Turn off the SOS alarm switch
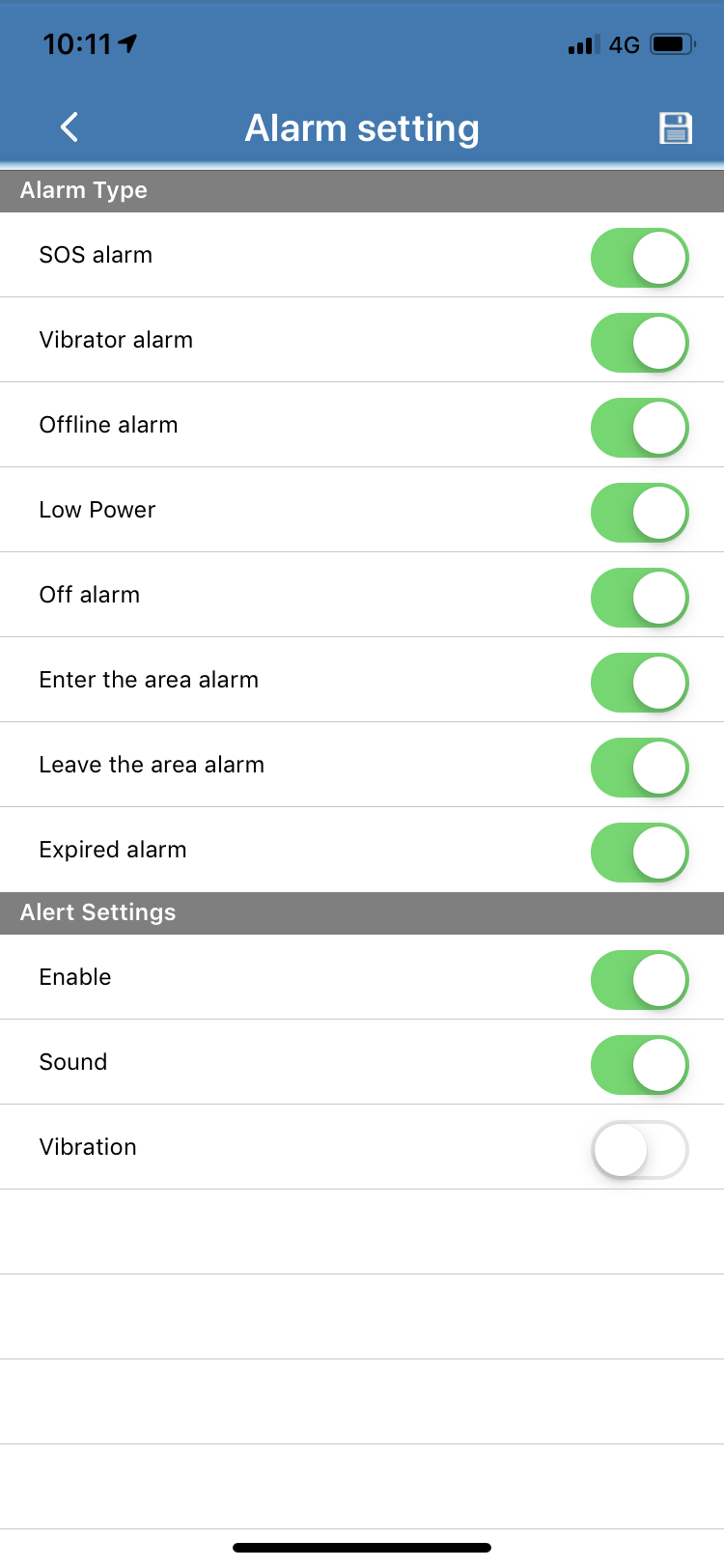 pos(639,258)
